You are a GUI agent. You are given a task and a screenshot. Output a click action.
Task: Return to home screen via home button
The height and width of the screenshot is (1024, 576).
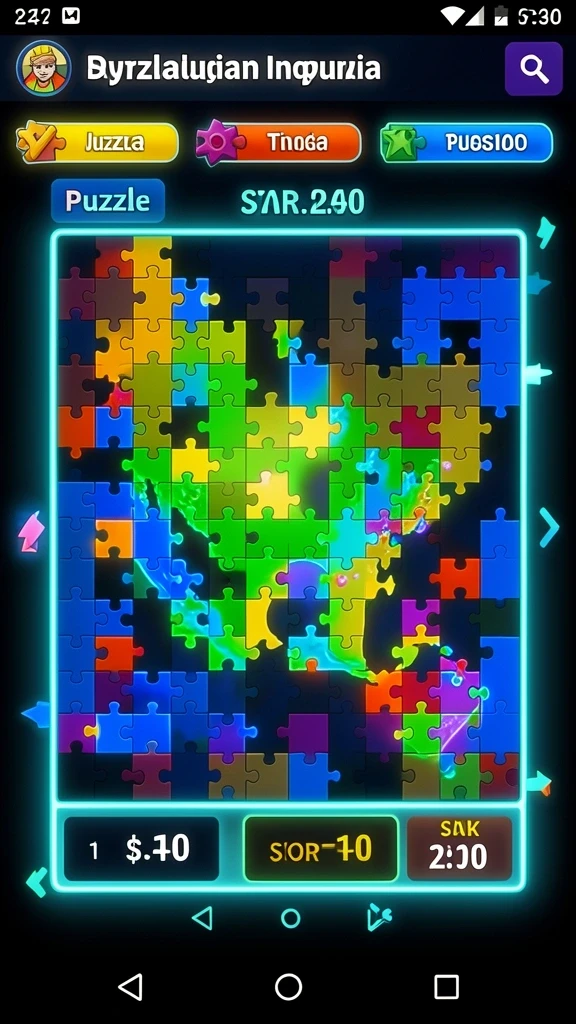click(288, 986)
